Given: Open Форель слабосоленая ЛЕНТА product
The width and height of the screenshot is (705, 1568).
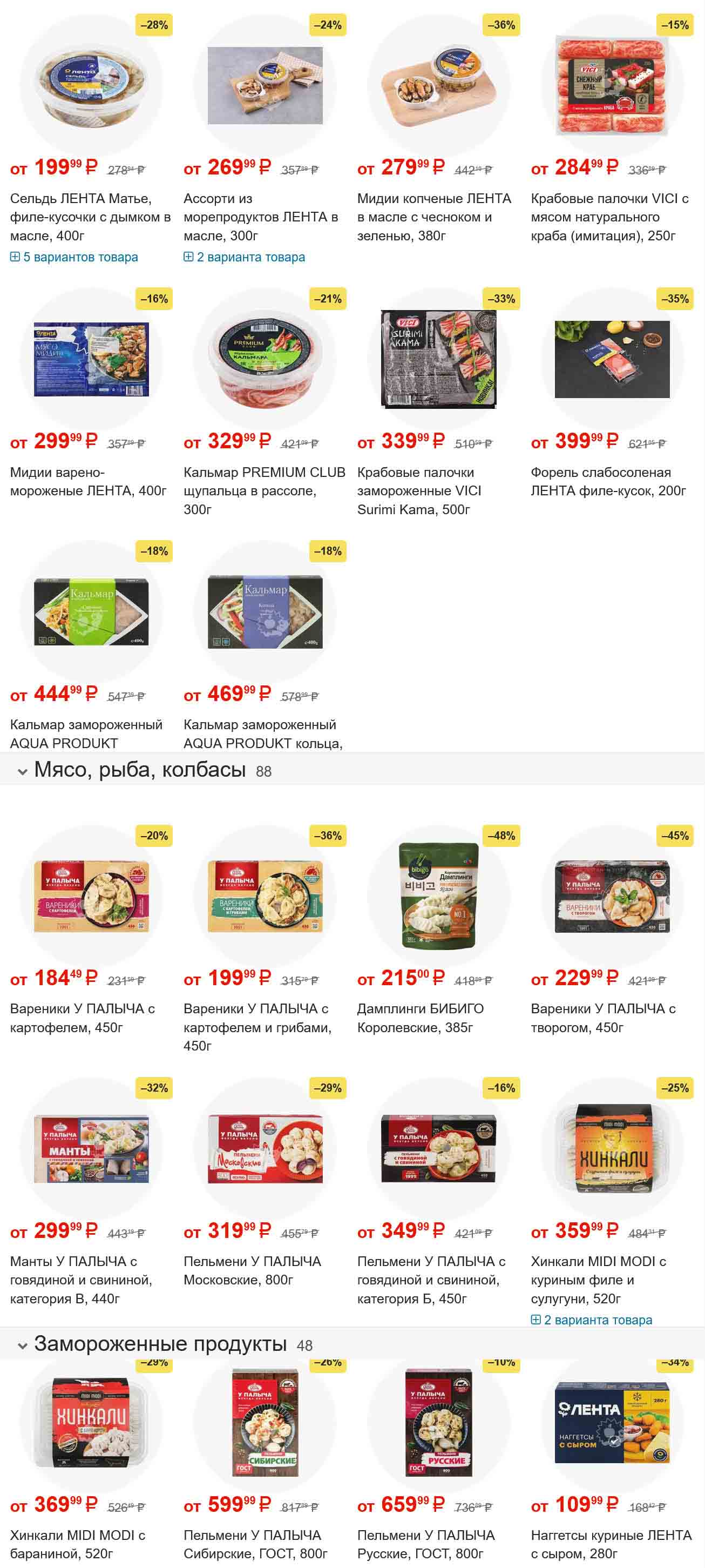Looking at the screenshot, I should click(608, 481).
